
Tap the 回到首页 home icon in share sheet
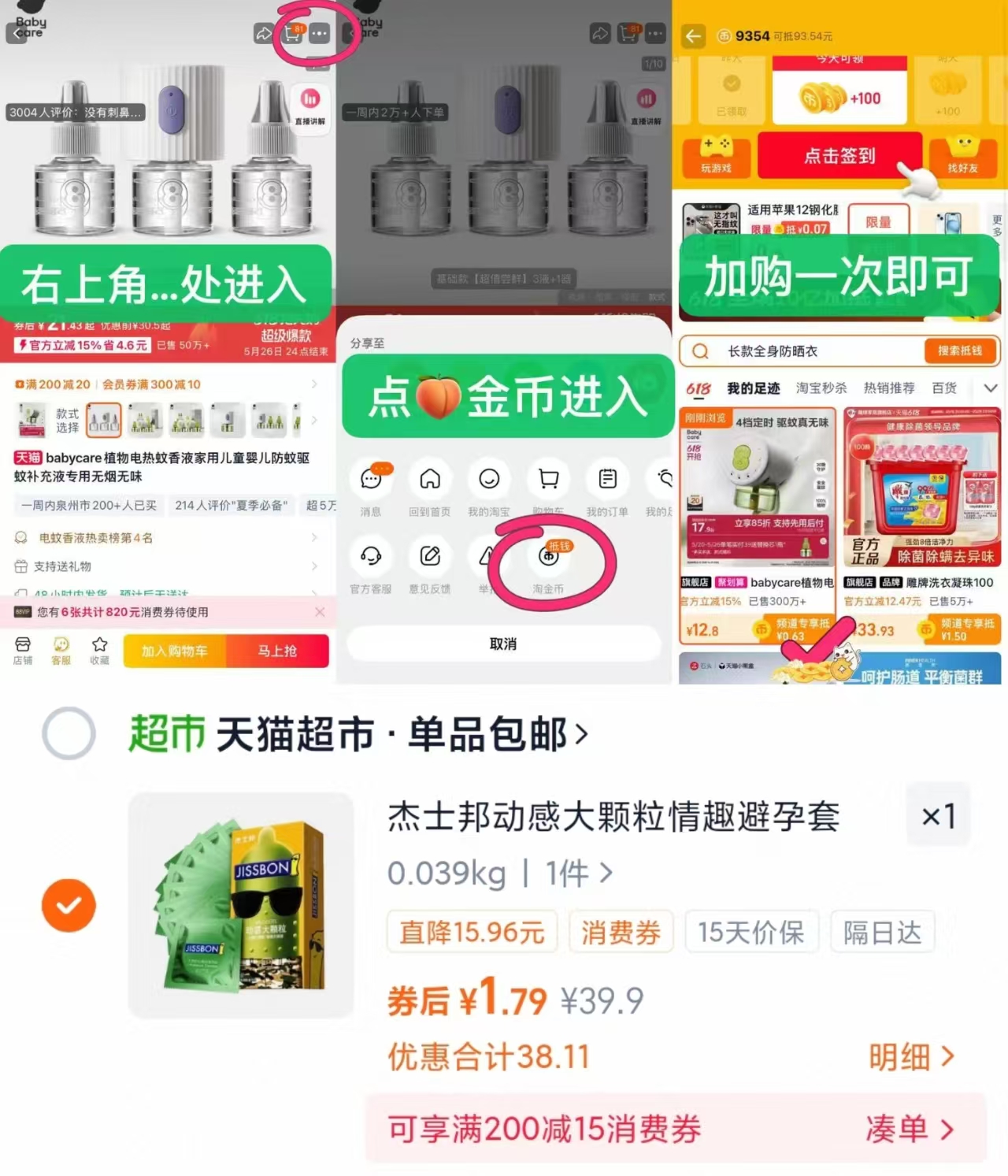(x=430, y=479)
